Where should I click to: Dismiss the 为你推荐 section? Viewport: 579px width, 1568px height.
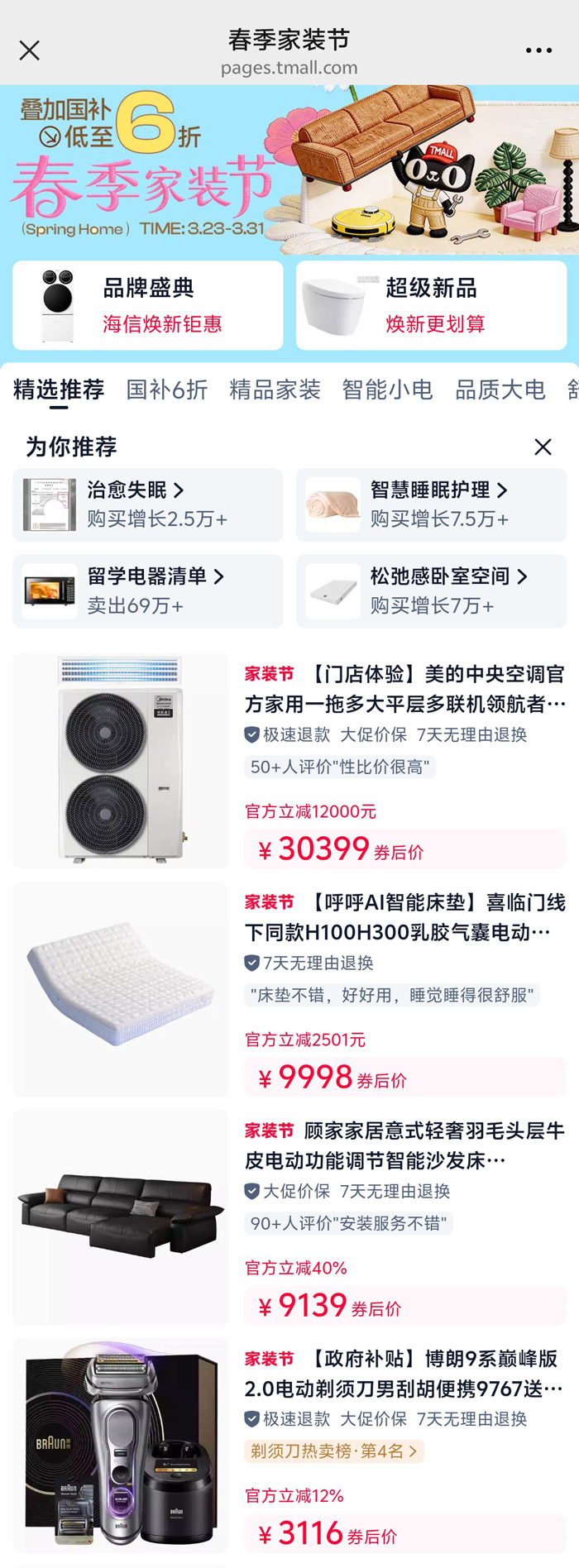click(543, 447)
